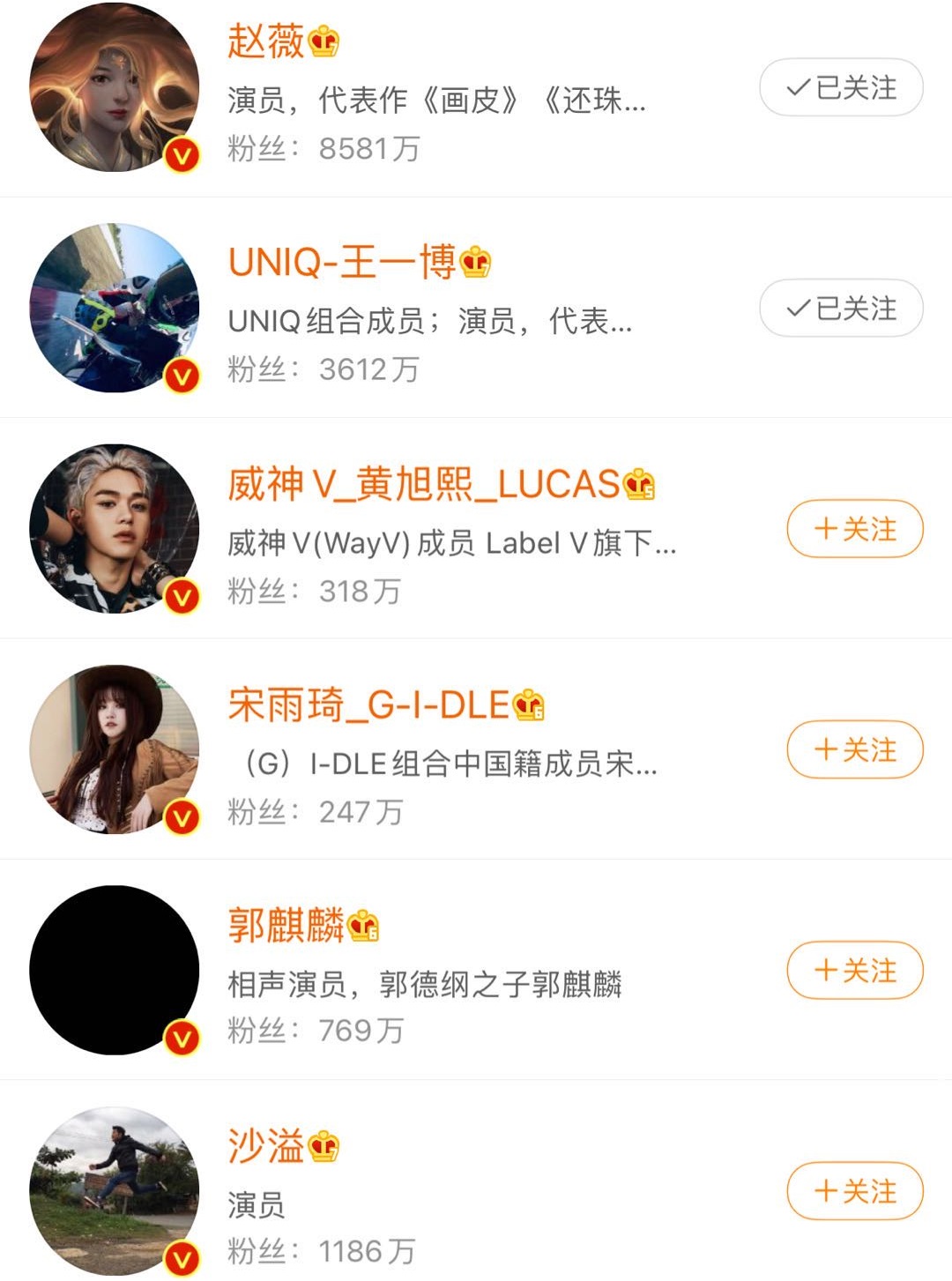Screen dimensions: 952x1281
Task: Unfollow 赵薇 via the 已关注 button
Action: [x=842, y=86]
